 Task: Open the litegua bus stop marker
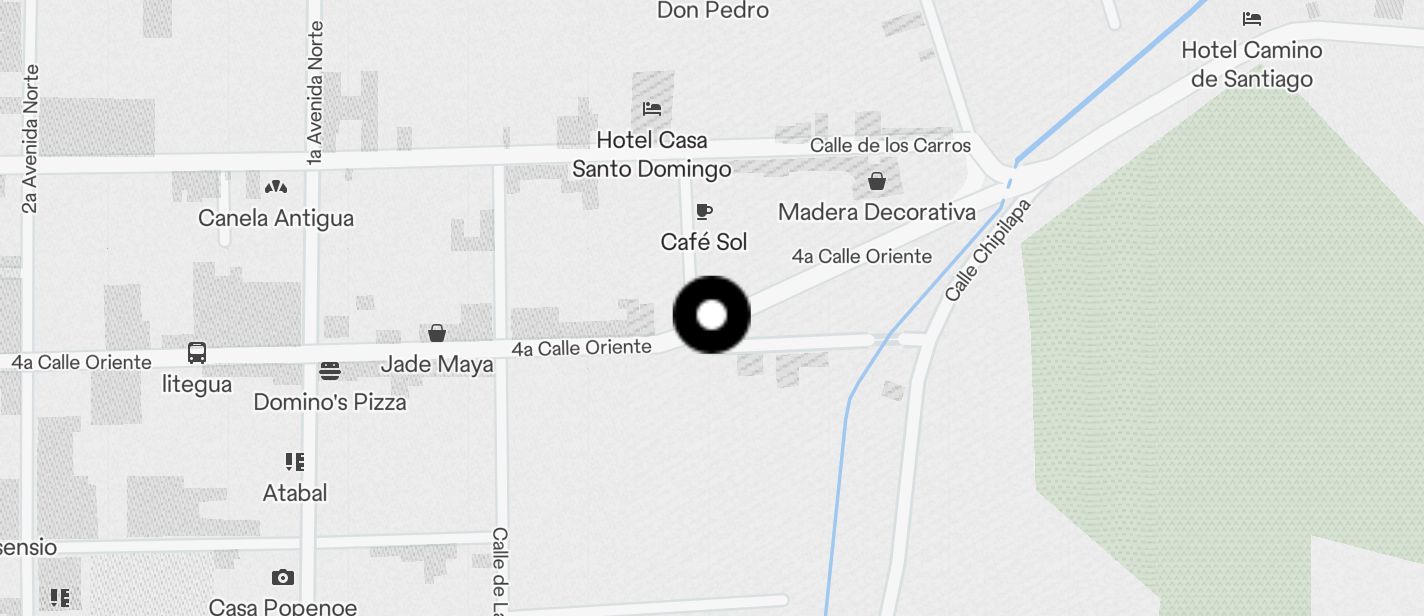pos(197,353)
